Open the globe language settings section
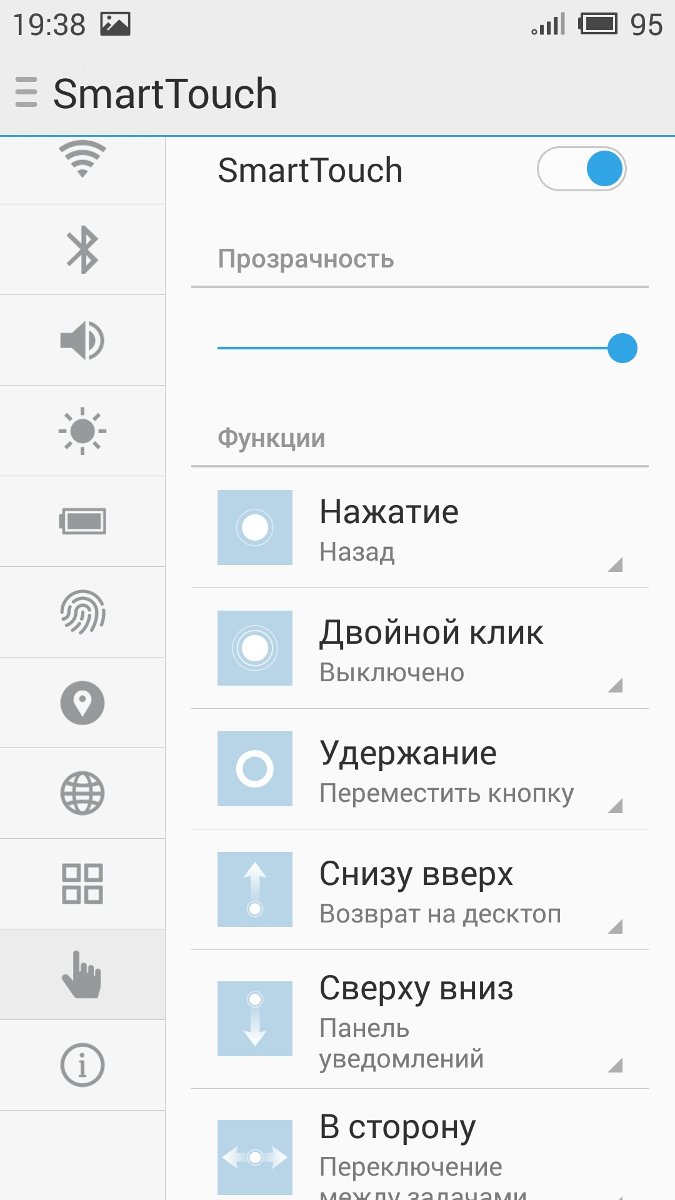Image resolution: width=675 pixels, height=1200 pixels. pyautogui.click(x=82, y=793)
